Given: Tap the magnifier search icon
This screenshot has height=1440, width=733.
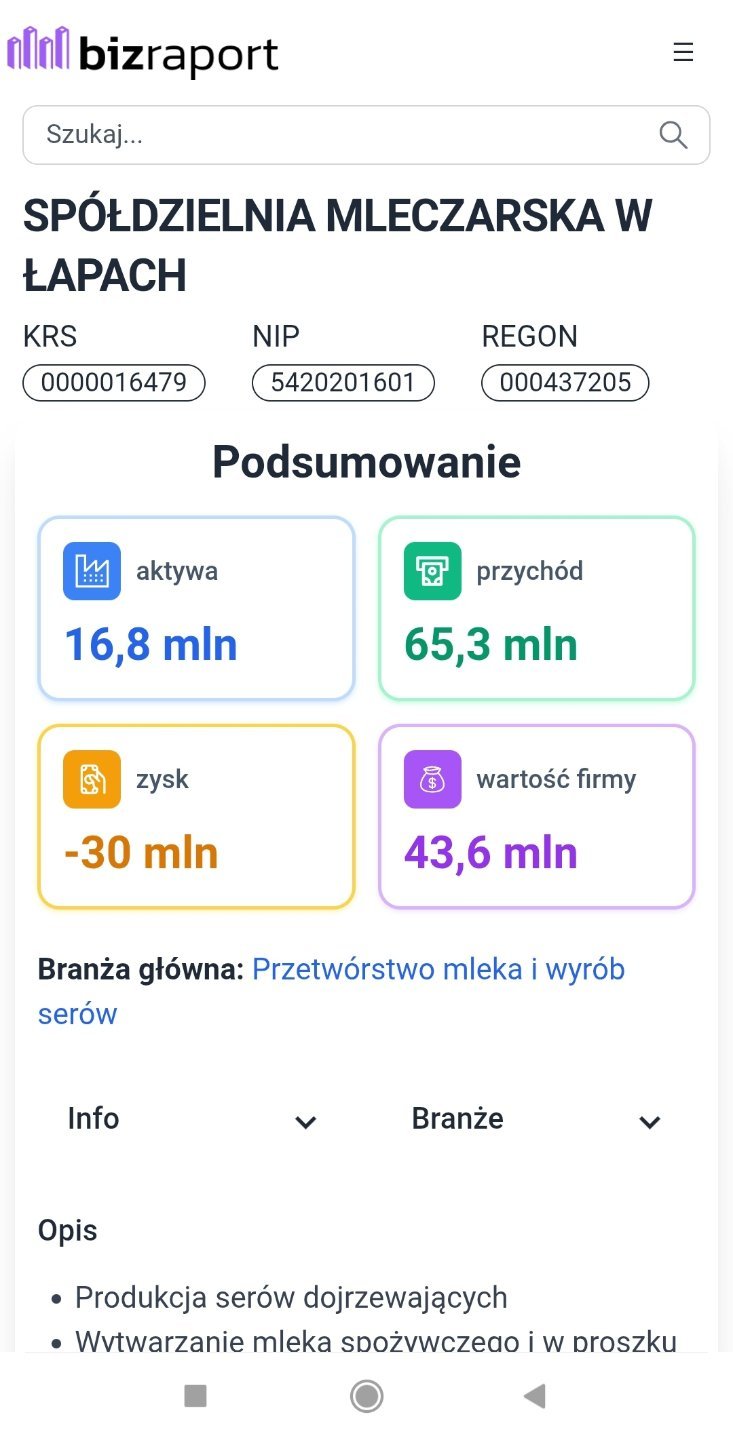Looking at the screenshot, I should tap(673, 135).
